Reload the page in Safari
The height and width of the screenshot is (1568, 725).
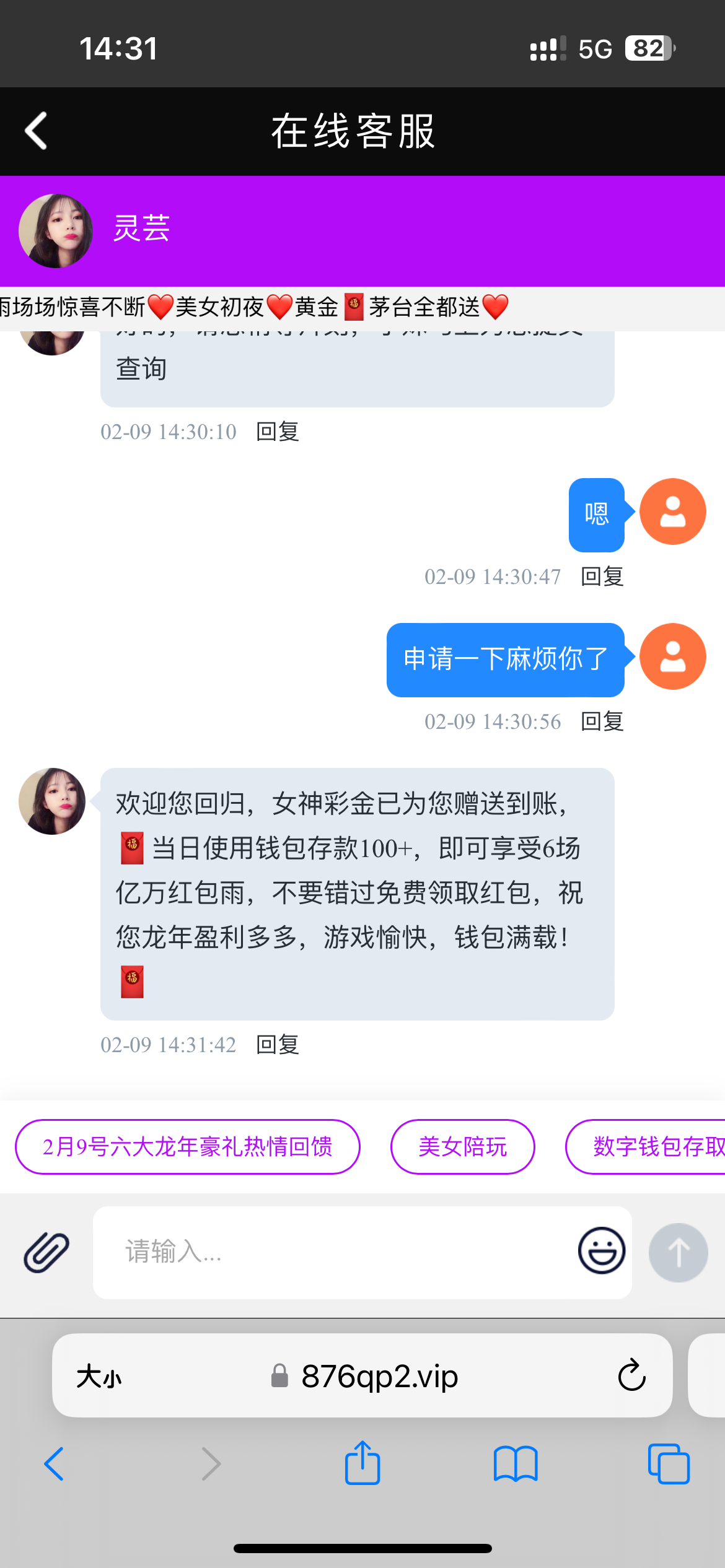631,1375
